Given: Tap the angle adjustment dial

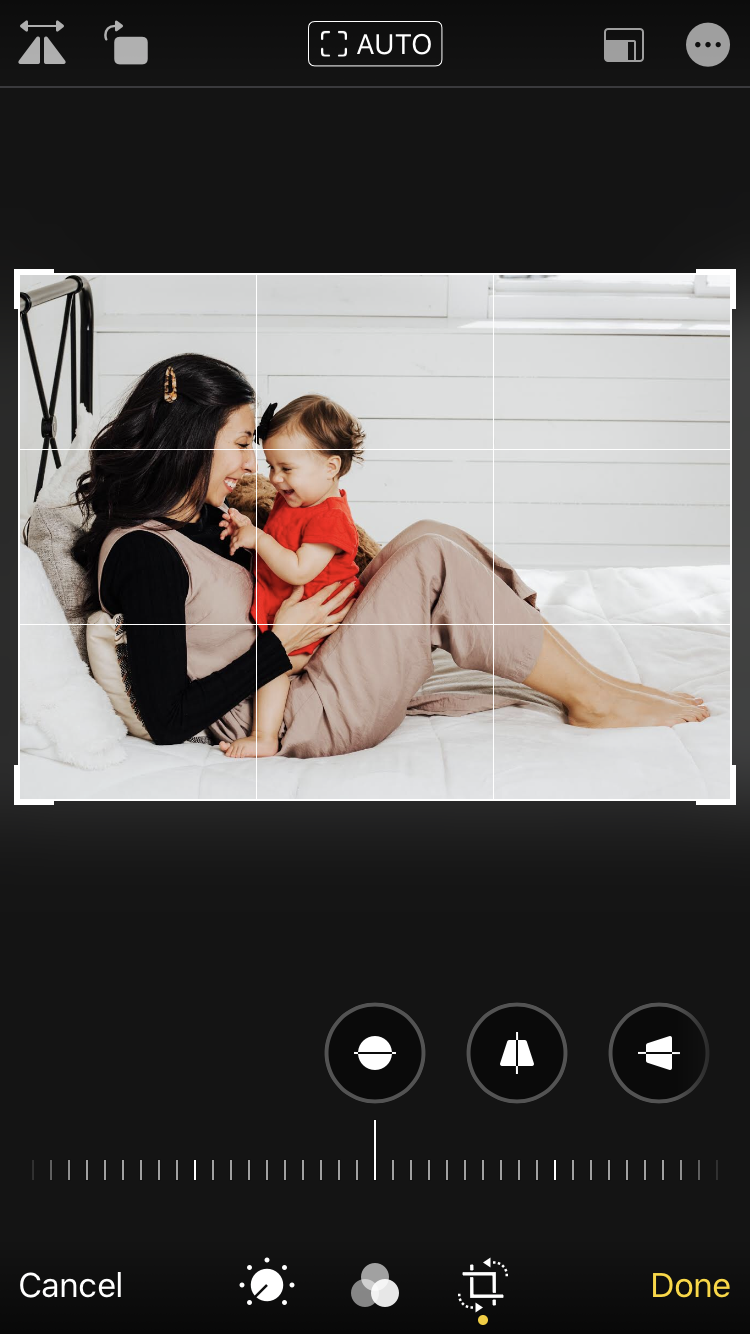Looking at the screenshot, I should (x=375, y=1168).
